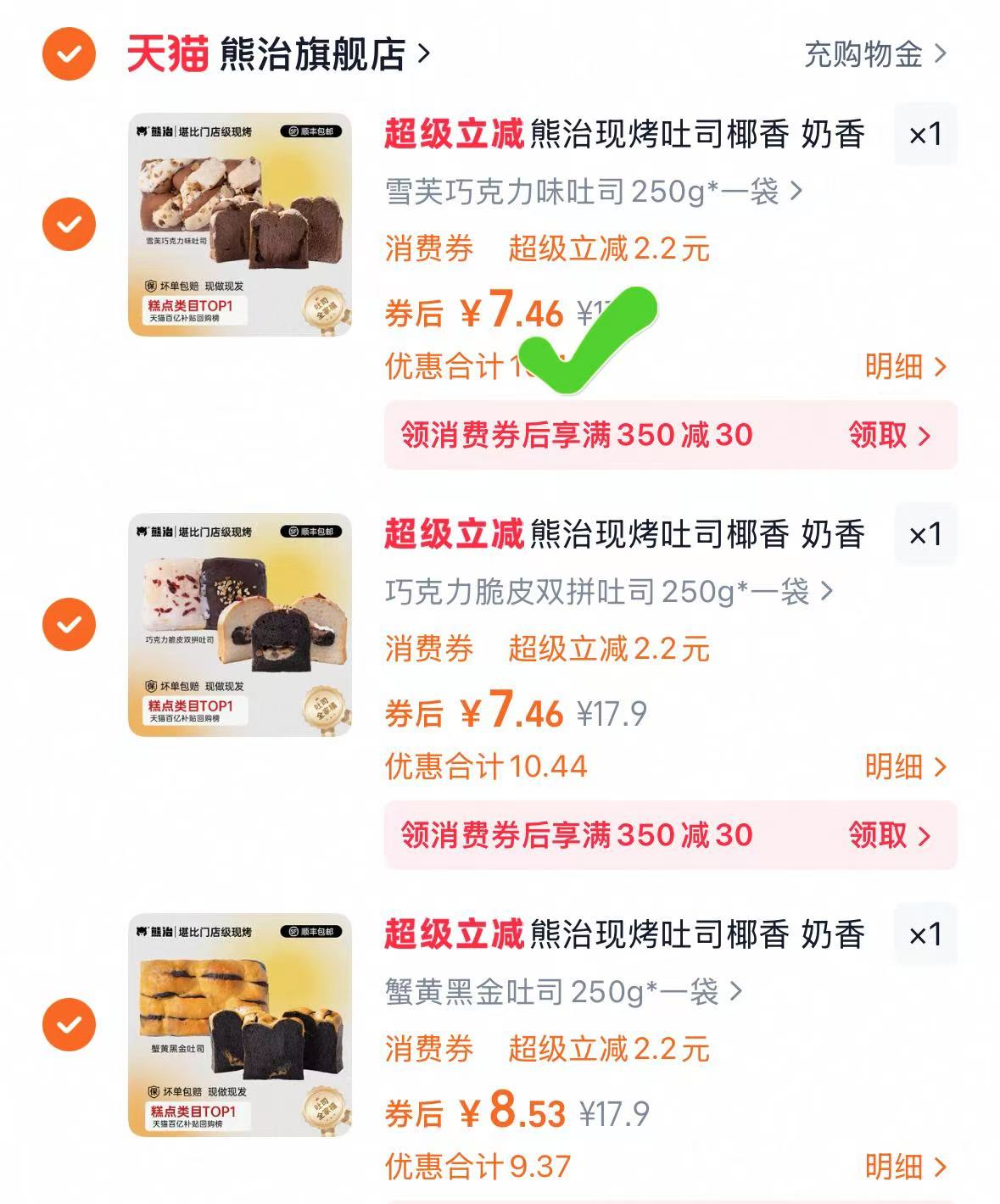Adjust the quantity ×1 of 蟹黄黑金吐司

click(925, 935)
